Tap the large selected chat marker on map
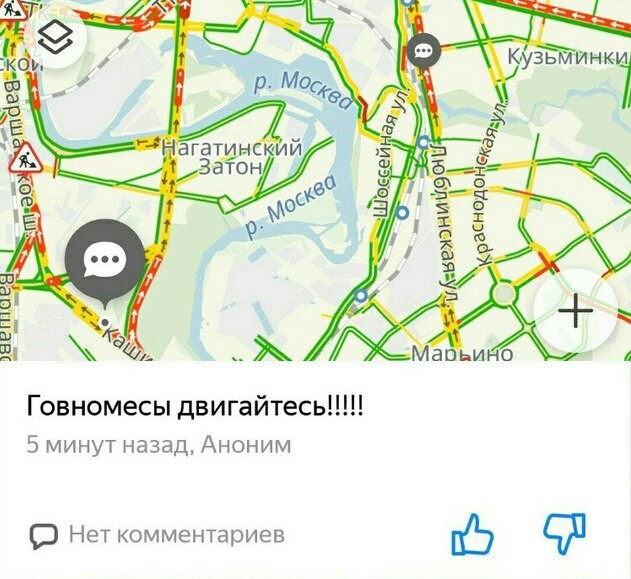Image resolution: width=631 pixels, height=579 pixels. click(104, 262)
